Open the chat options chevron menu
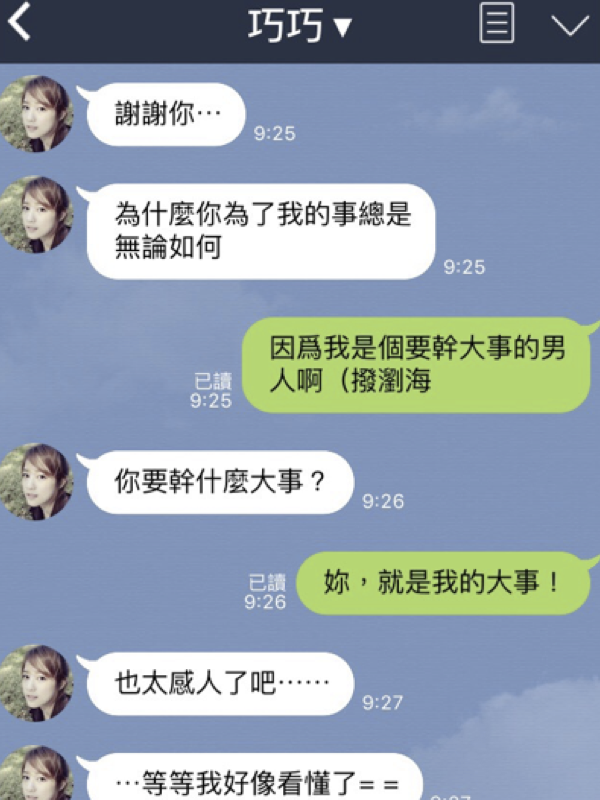The image size is (600, 800). coord(570,26)
